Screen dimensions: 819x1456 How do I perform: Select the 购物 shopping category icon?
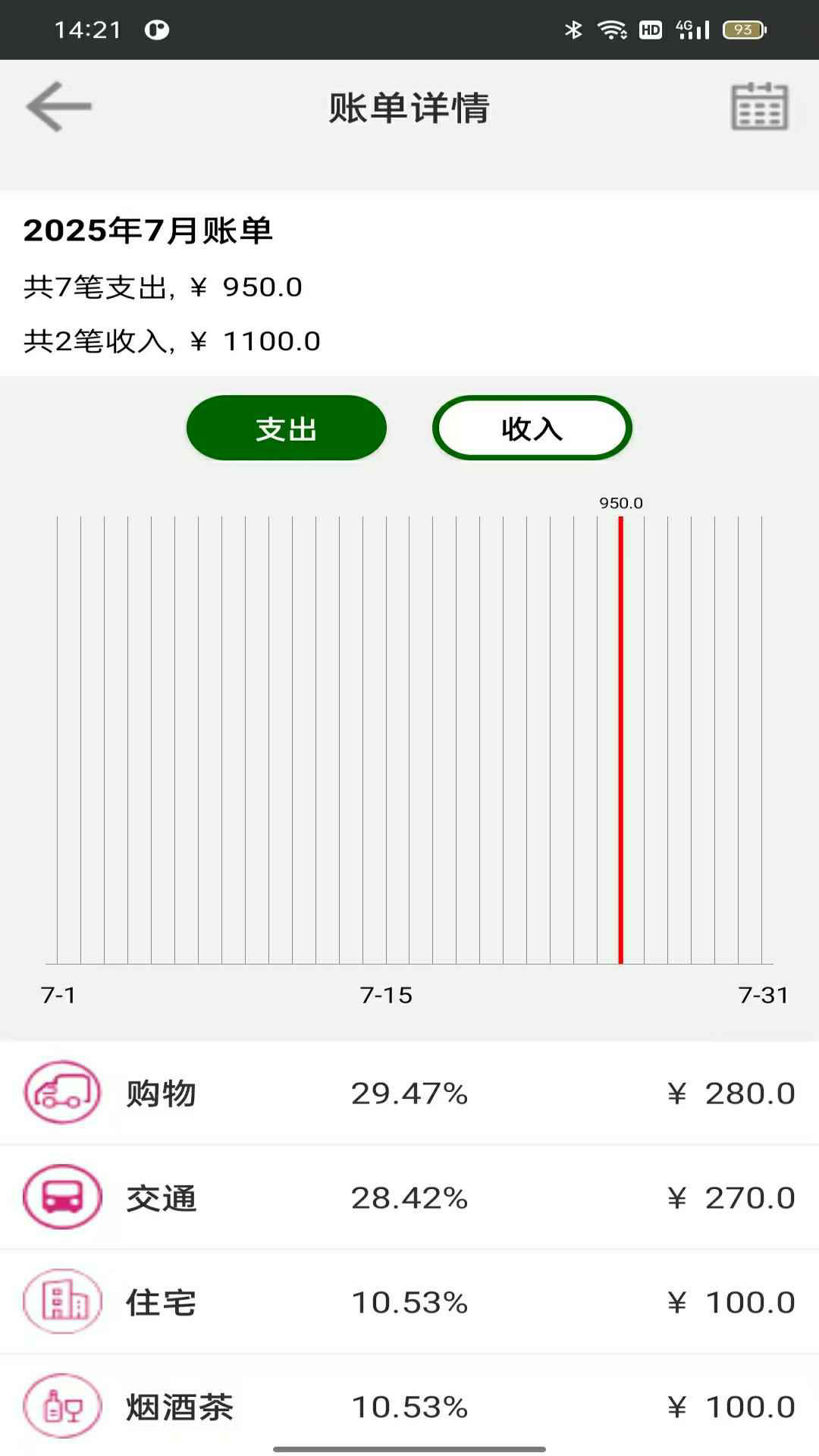point(61,1092)
